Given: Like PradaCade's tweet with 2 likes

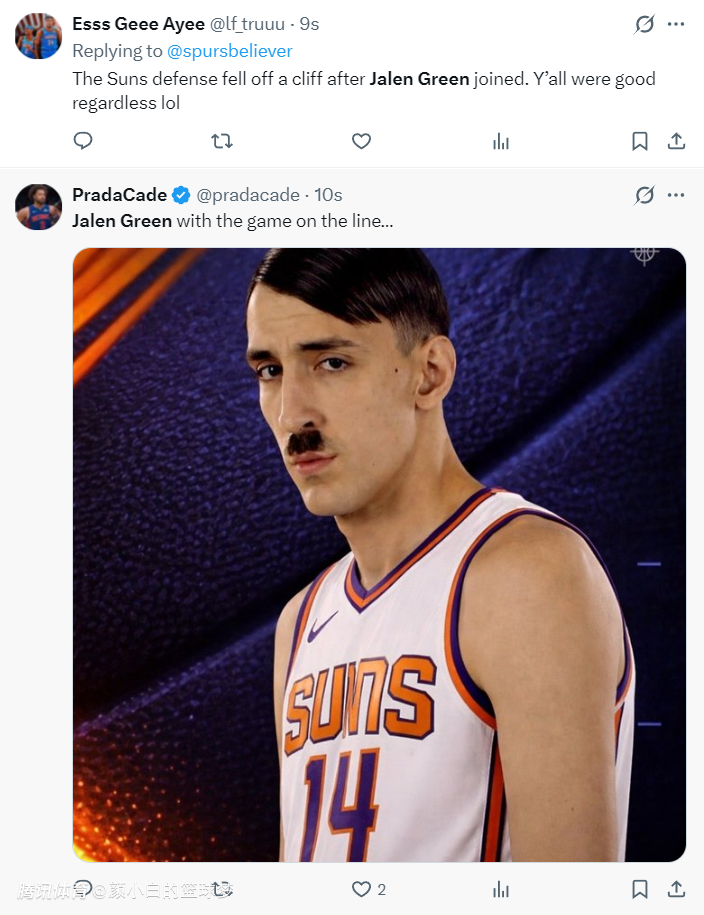Looking at the screenshot, I should (x=362, y=889).
